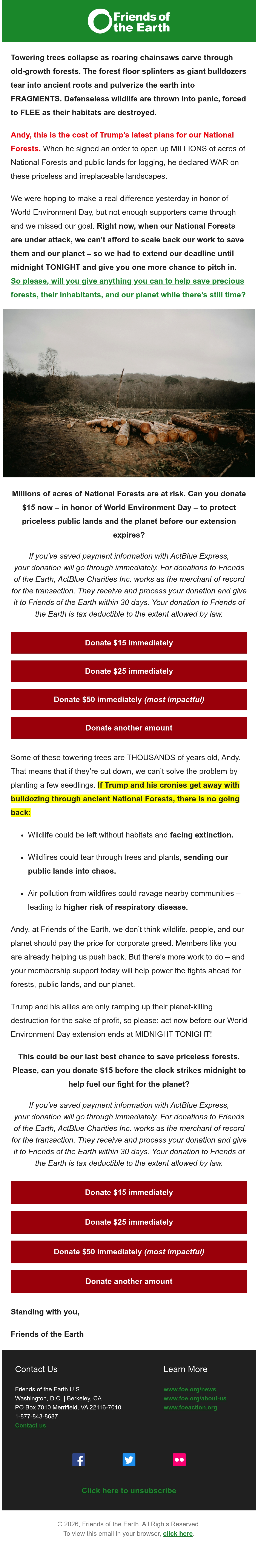View this email in browser via 'click here'

pyautogui.click(x=178, y=1533)
